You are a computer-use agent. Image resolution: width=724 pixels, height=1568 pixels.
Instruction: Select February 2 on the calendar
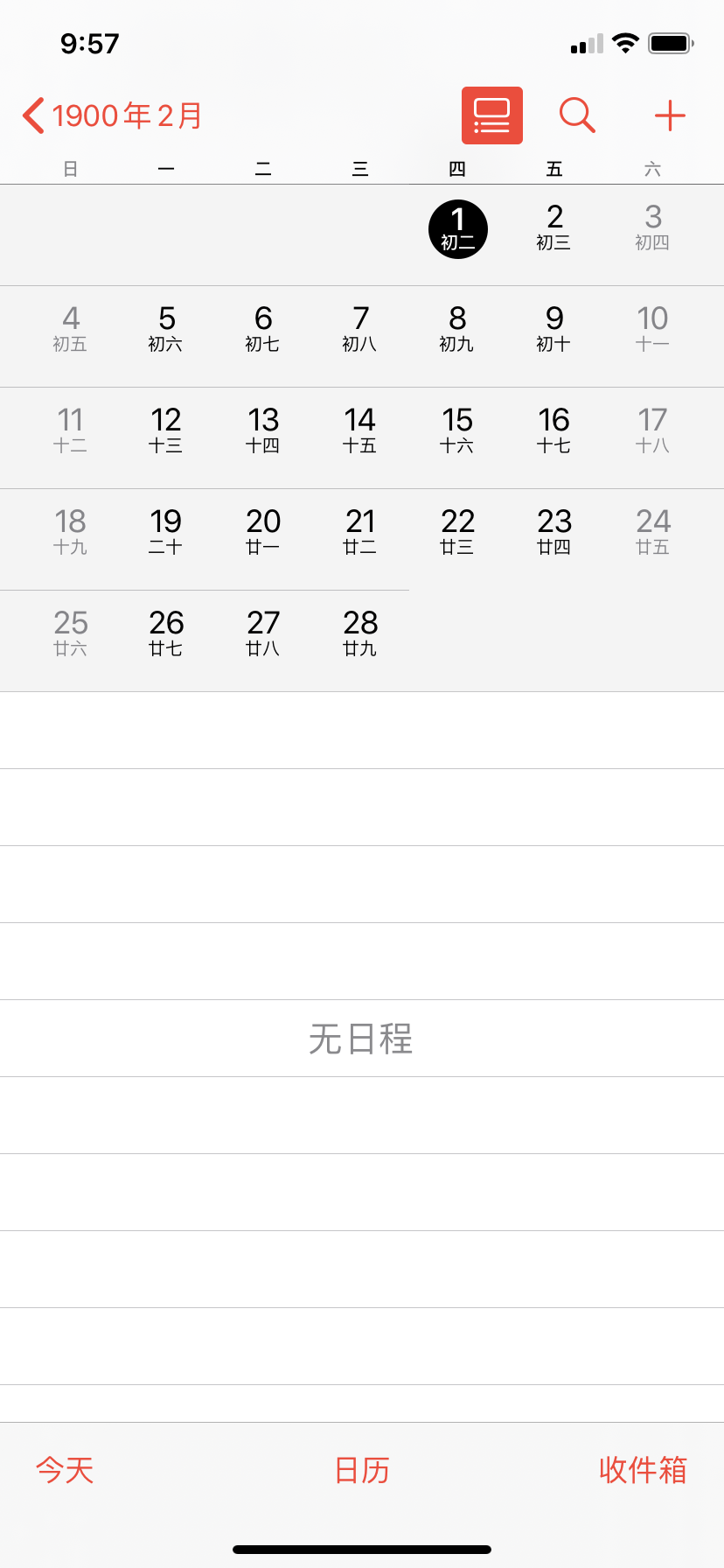coord(554,227)
